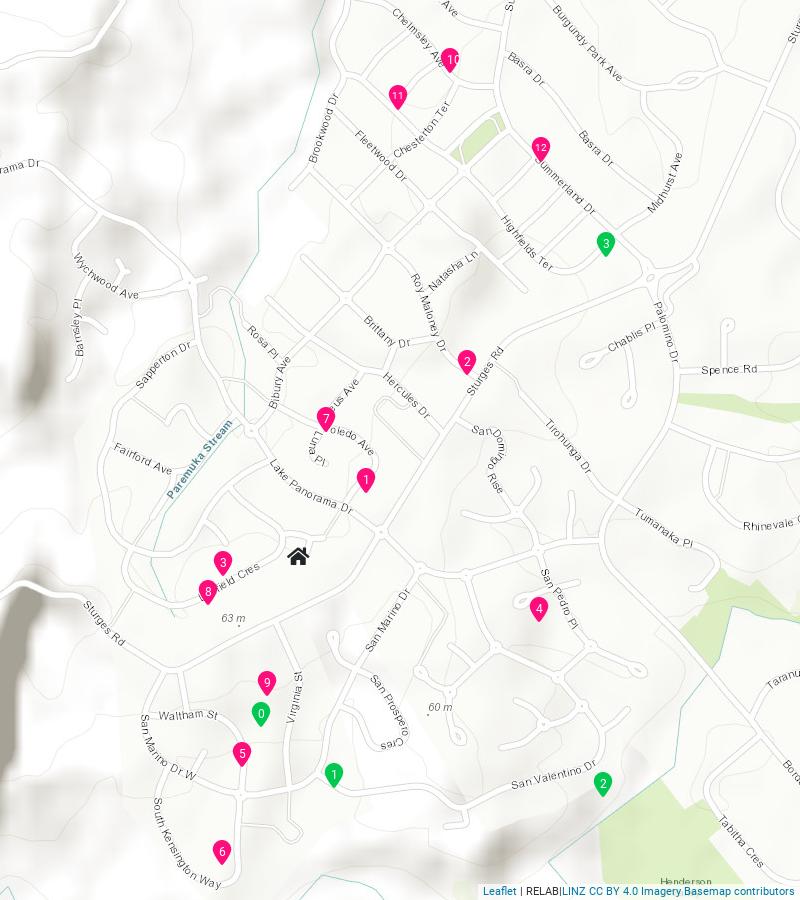Open green marker 1 near San Valentino Dr

point(334,774)
